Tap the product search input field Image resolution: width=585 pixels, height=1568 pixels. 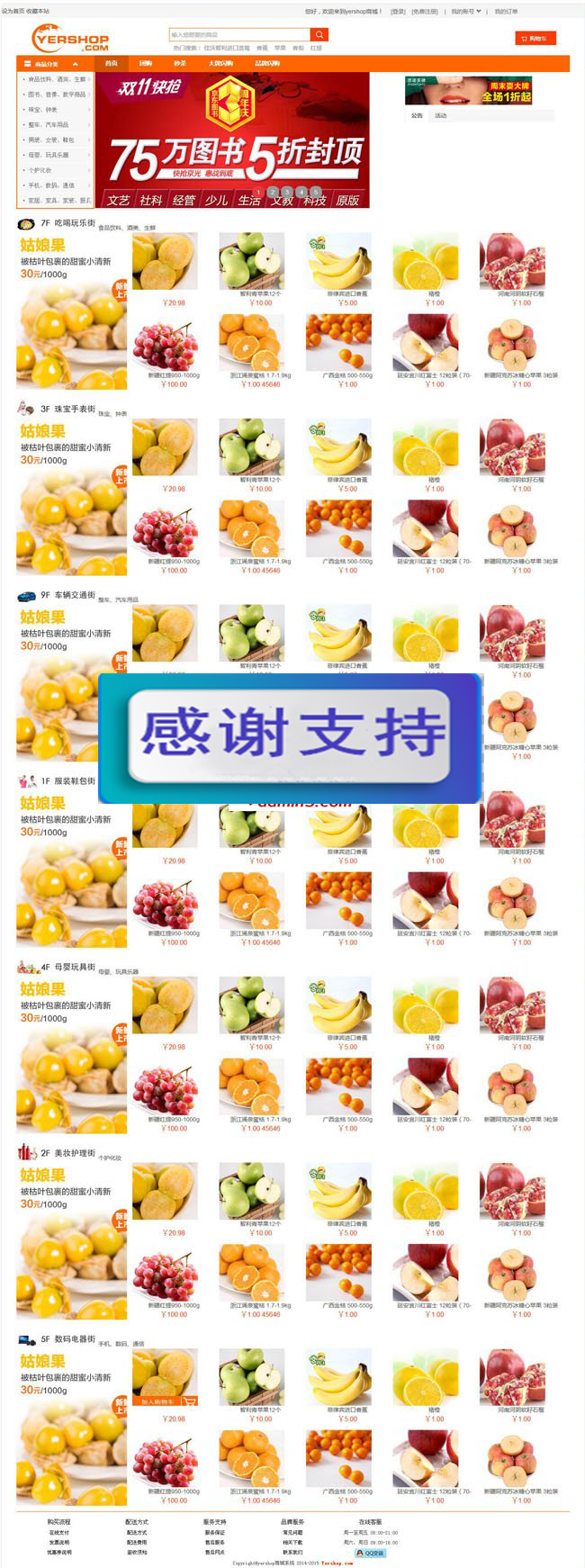tap(238, 34)
